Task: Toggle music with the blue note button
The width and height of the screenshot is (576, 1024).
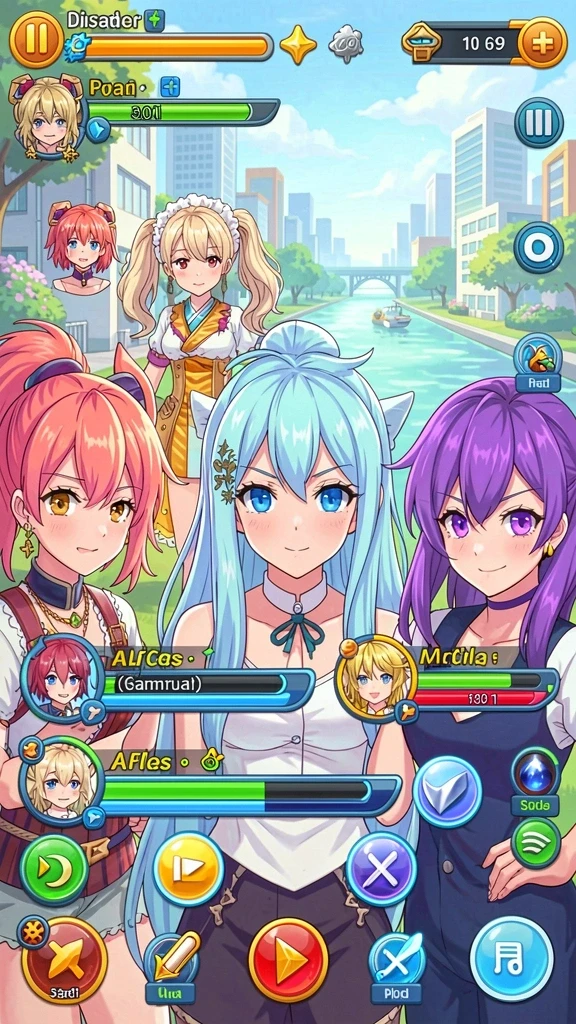Action: (x=511, y=959)
